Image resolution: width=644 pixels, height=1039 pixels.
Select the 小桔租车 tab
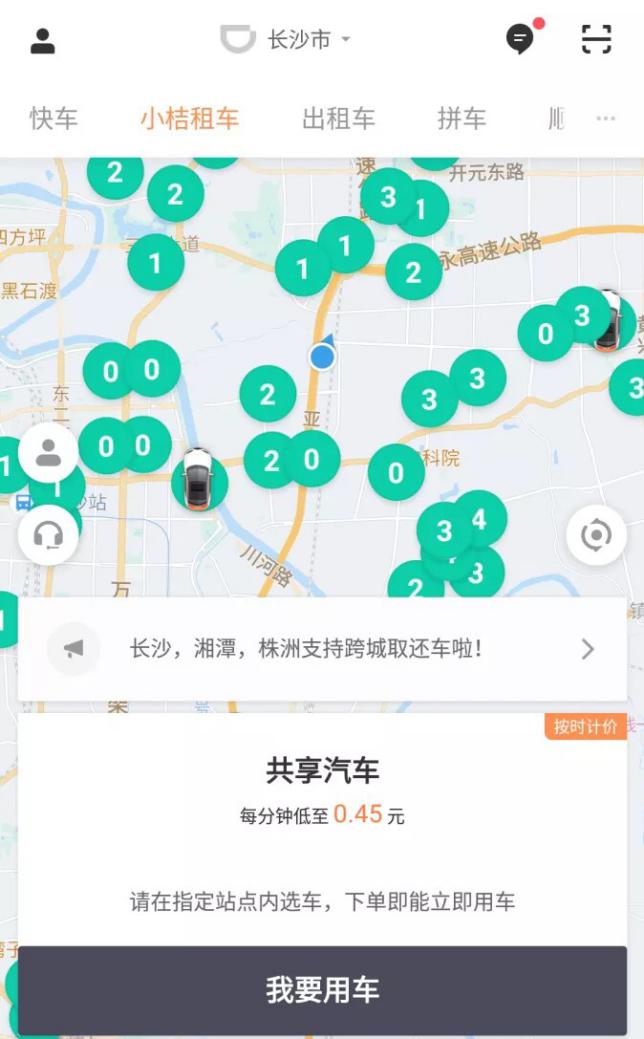click(189, 119)
